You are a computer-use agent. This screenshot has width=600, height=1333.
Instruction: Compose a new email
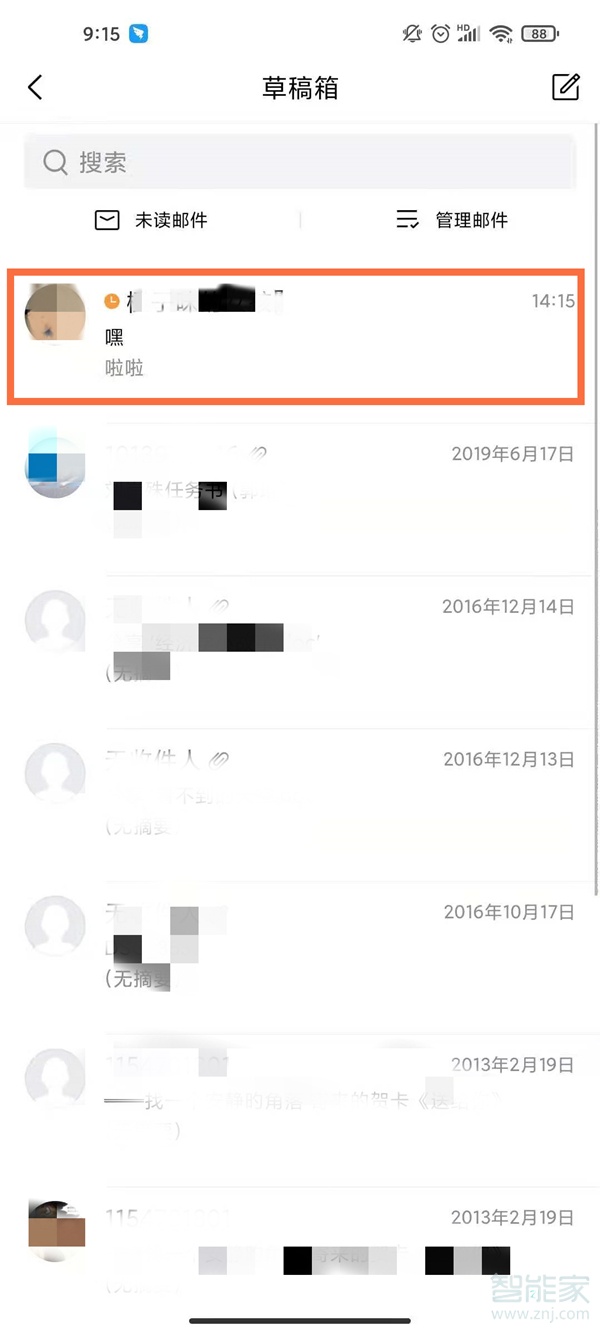(565, 87)
